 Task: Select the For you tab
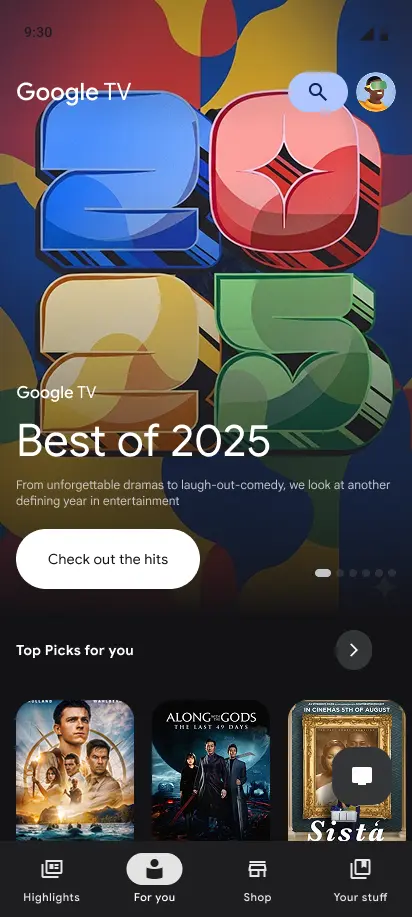point(154,880)
